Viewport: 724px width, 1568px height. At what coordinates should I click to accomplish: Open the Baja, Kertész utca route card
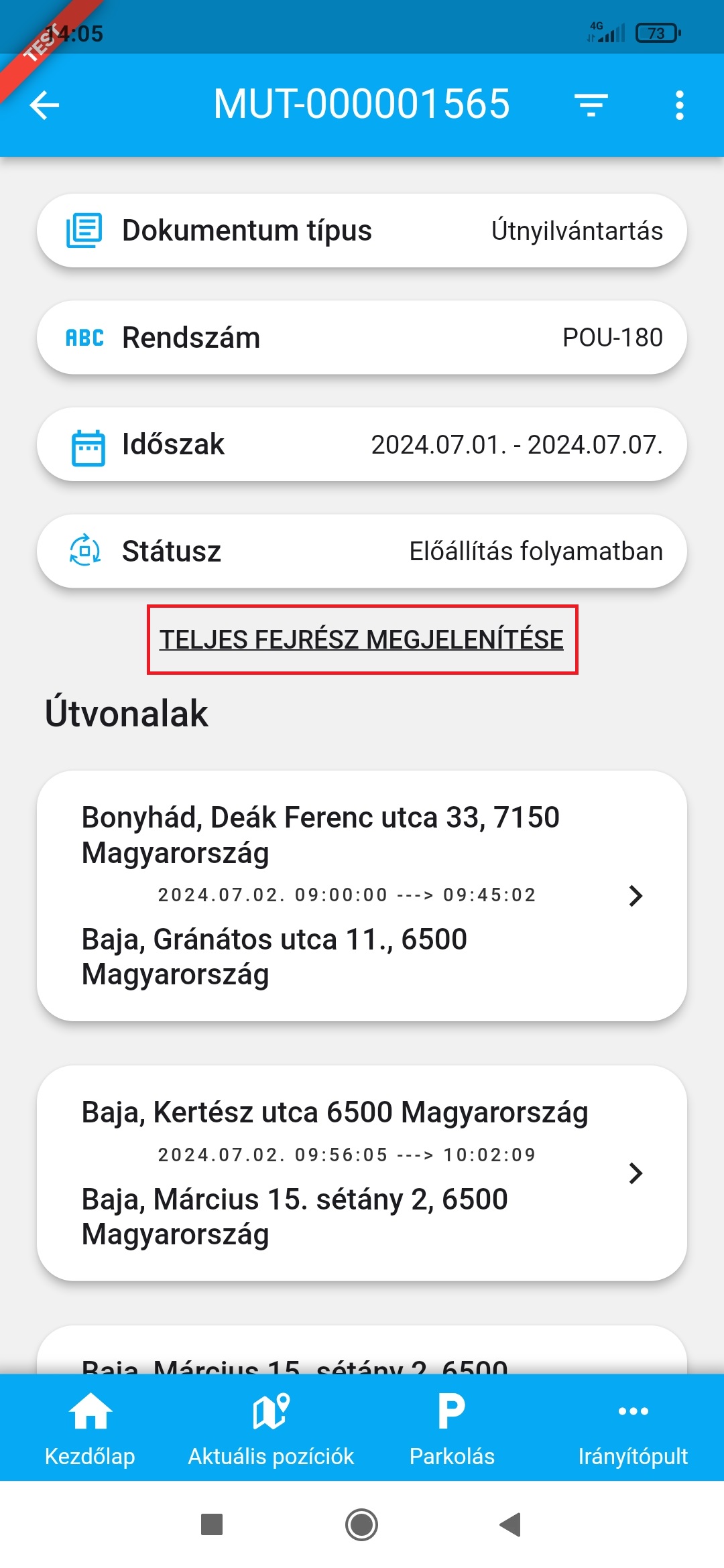point(361,1173)
